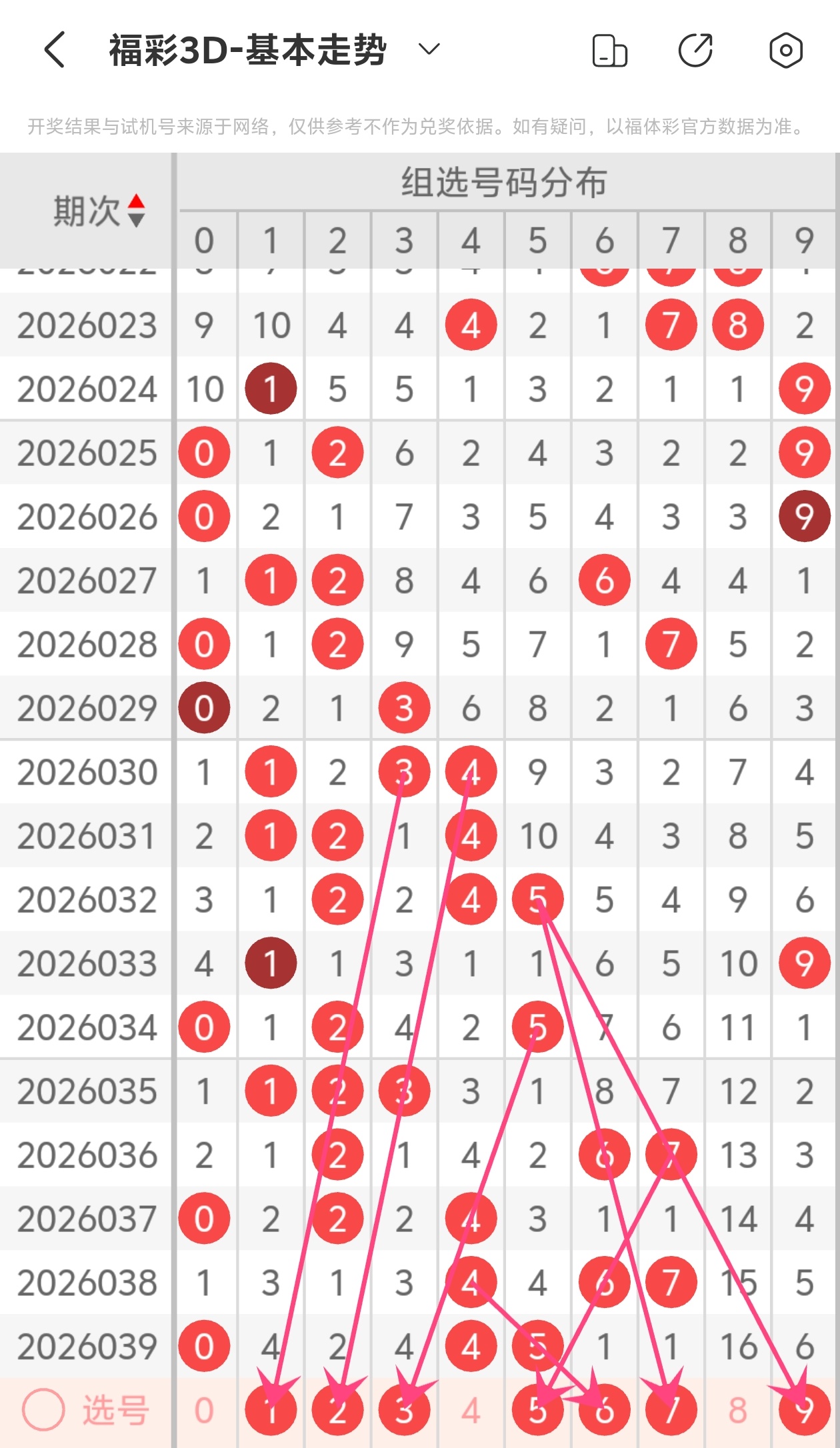Viewport: 840px width, 1448px height.
Task: Go back using the top-left arrow
Action: (55, 50)
